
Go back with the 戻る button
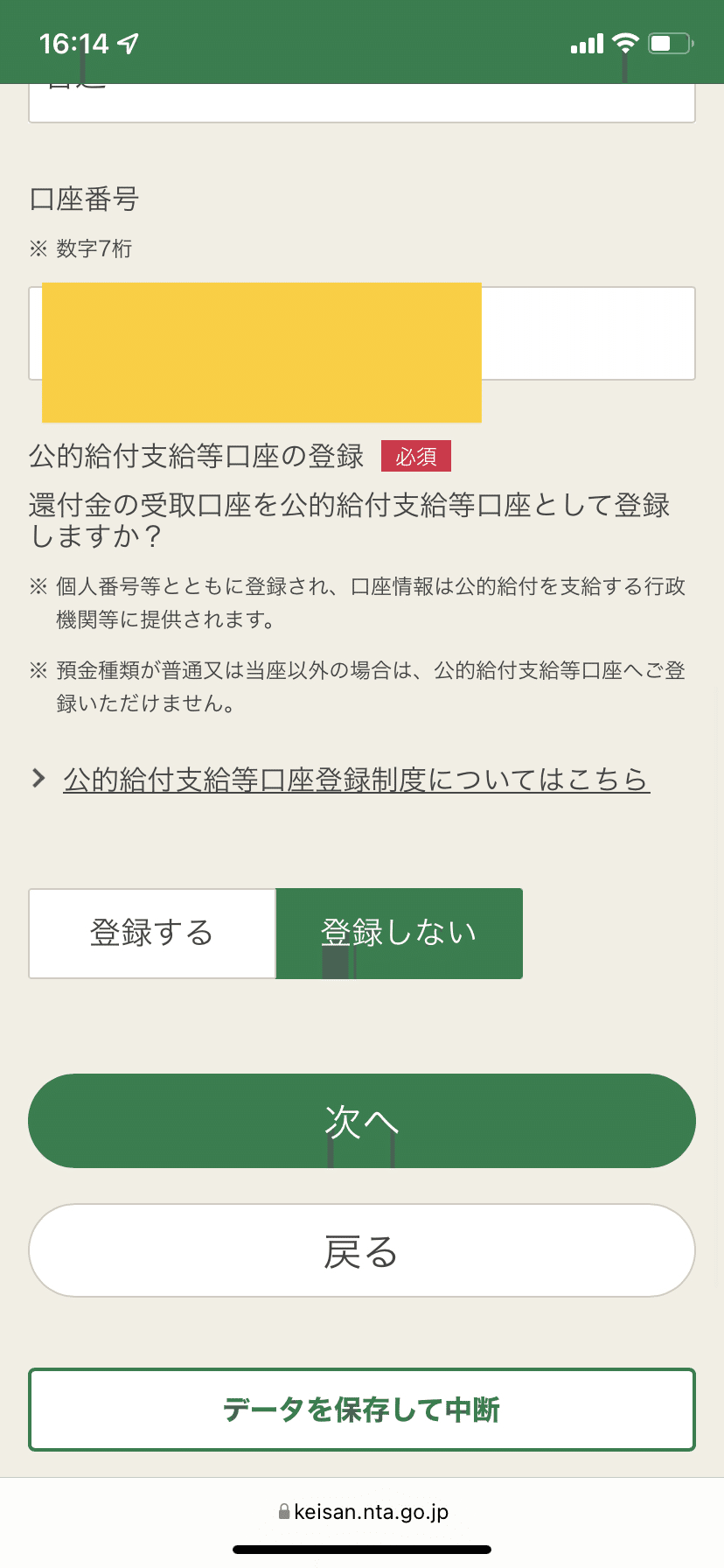coord(362,1251)
